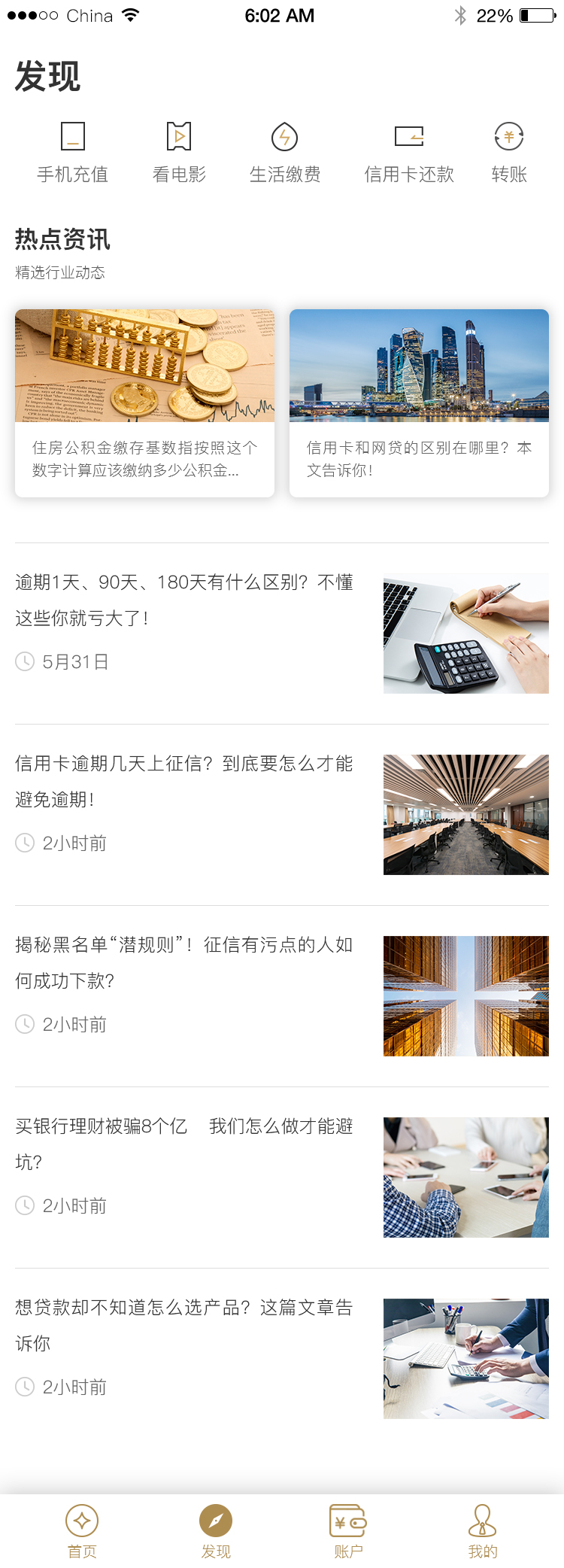This screenshot has width=564, height=1568.
Task: Tap the Wi-Fi icon in status bar
Action: click(129, 14)
